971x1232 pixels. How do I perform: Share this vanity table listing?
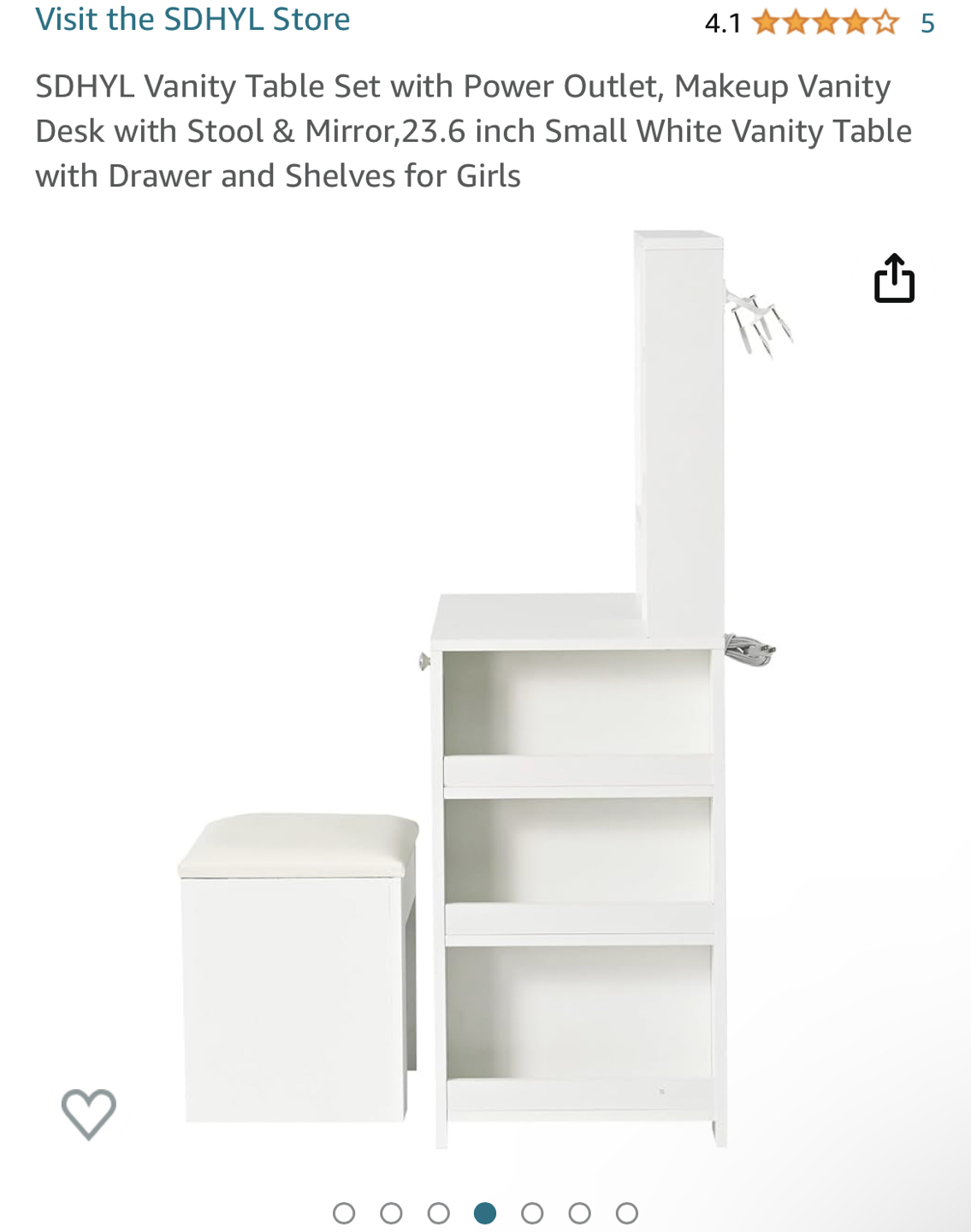(894, 279)
